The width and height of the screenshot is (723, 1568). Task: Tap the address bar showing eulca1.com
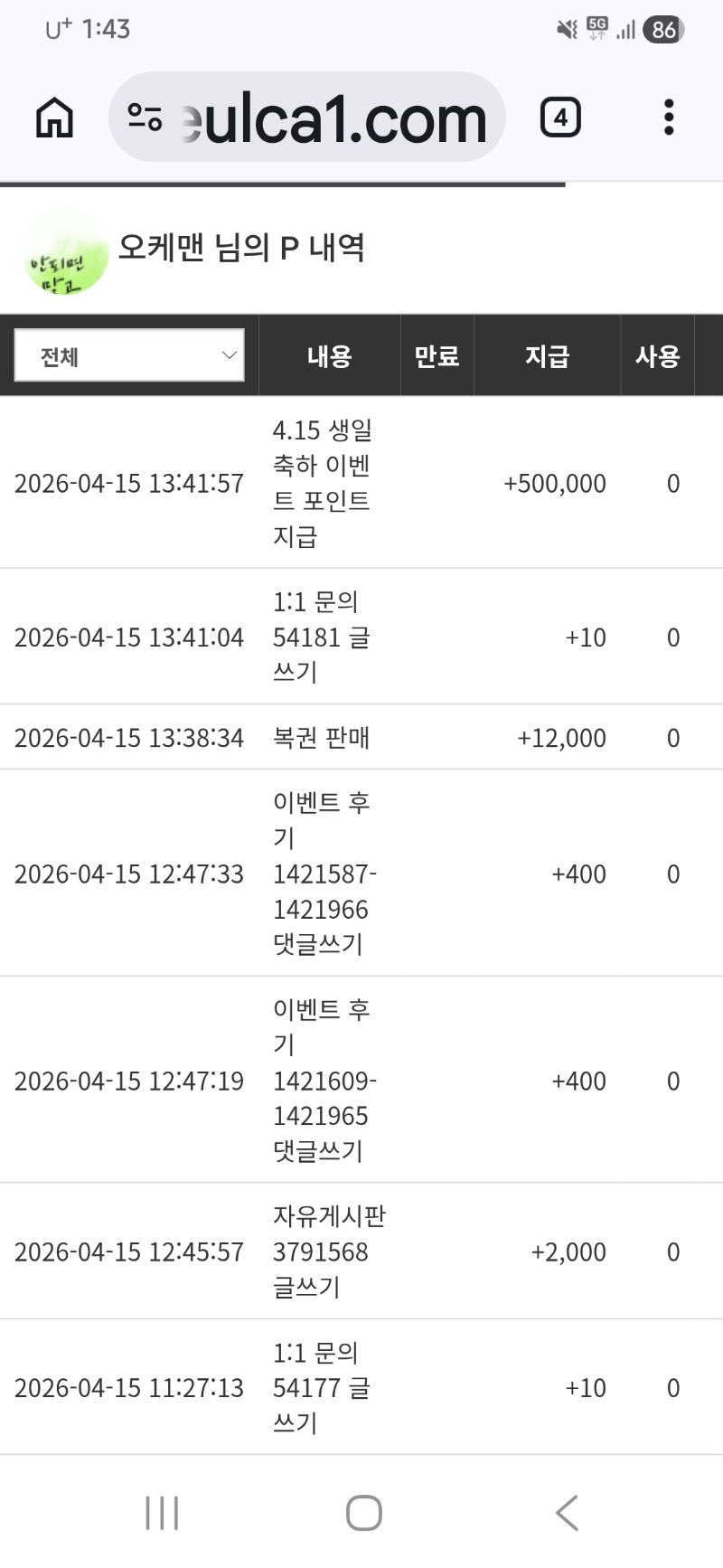tap(334, 118)
